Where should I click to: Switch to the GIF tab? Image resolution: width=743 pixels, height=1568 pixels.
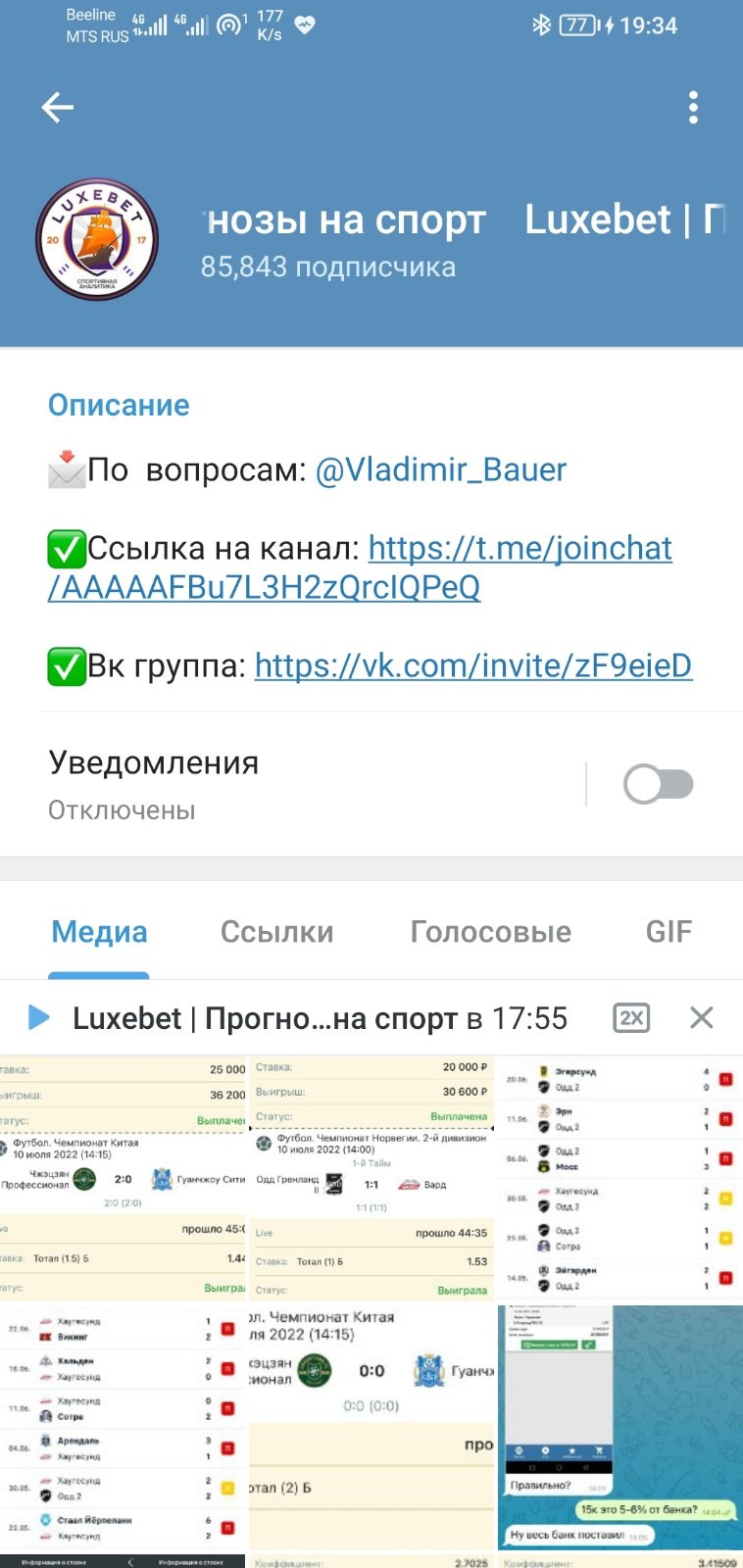[x=669, y=932]
